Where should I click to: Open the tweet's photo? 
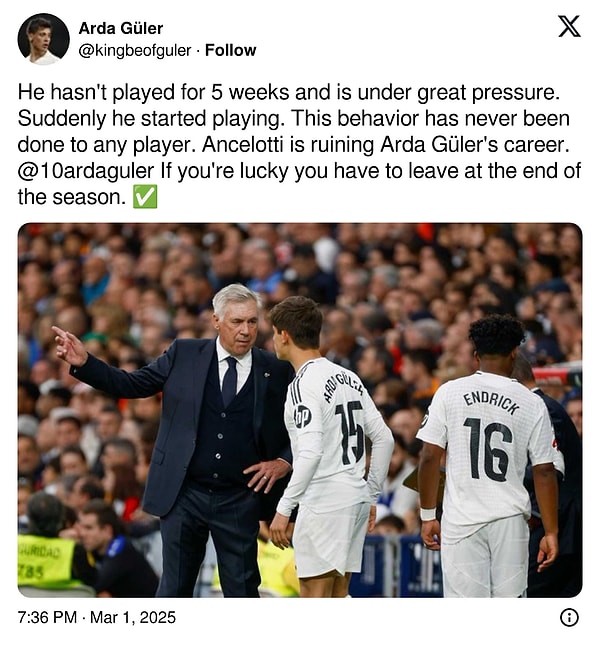pos(299,409)
